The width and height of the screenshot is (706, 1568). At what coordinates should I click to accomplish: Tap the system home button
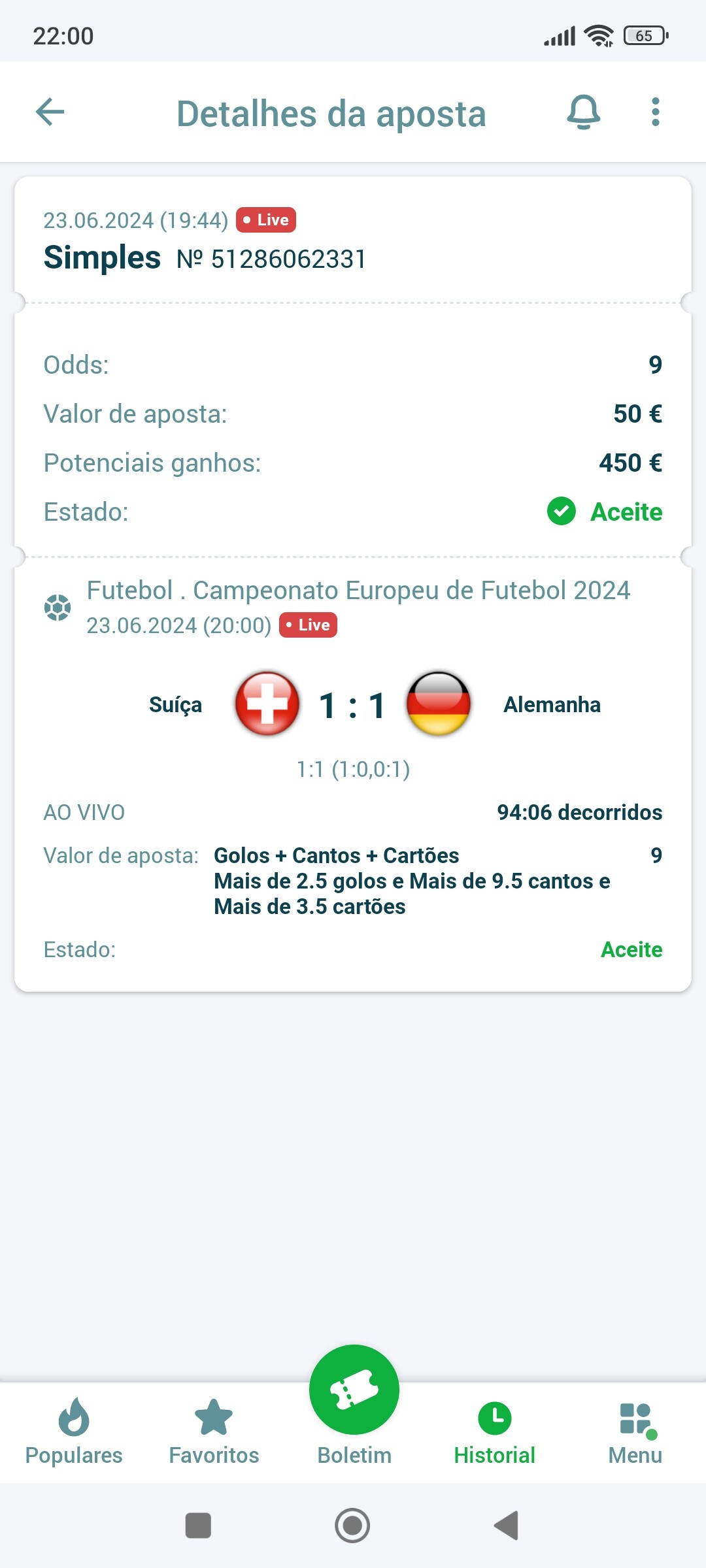click(352, 1526)
